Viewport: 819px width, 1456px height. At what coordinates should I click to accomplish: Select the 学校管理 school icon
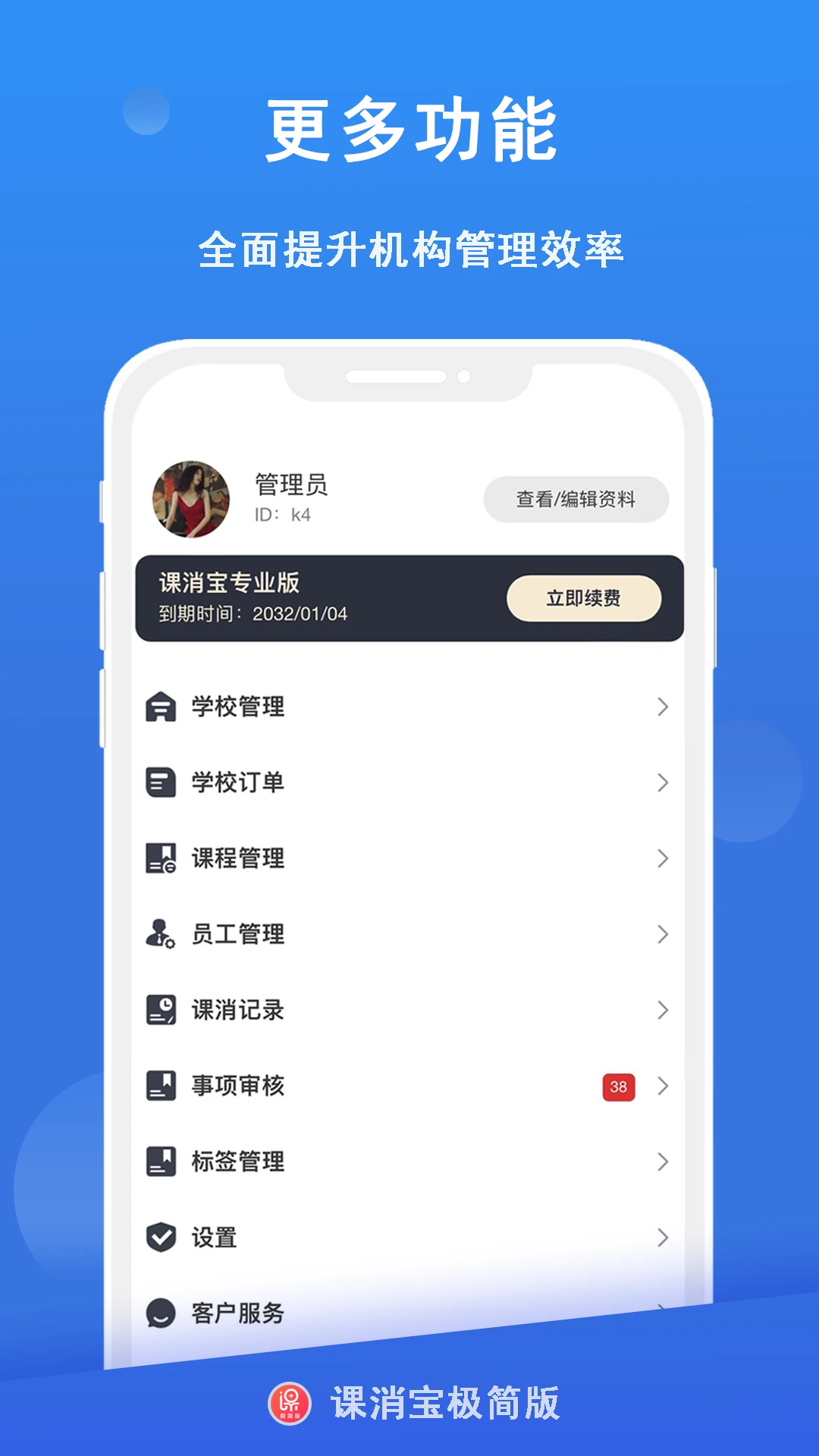coord(162,708)
